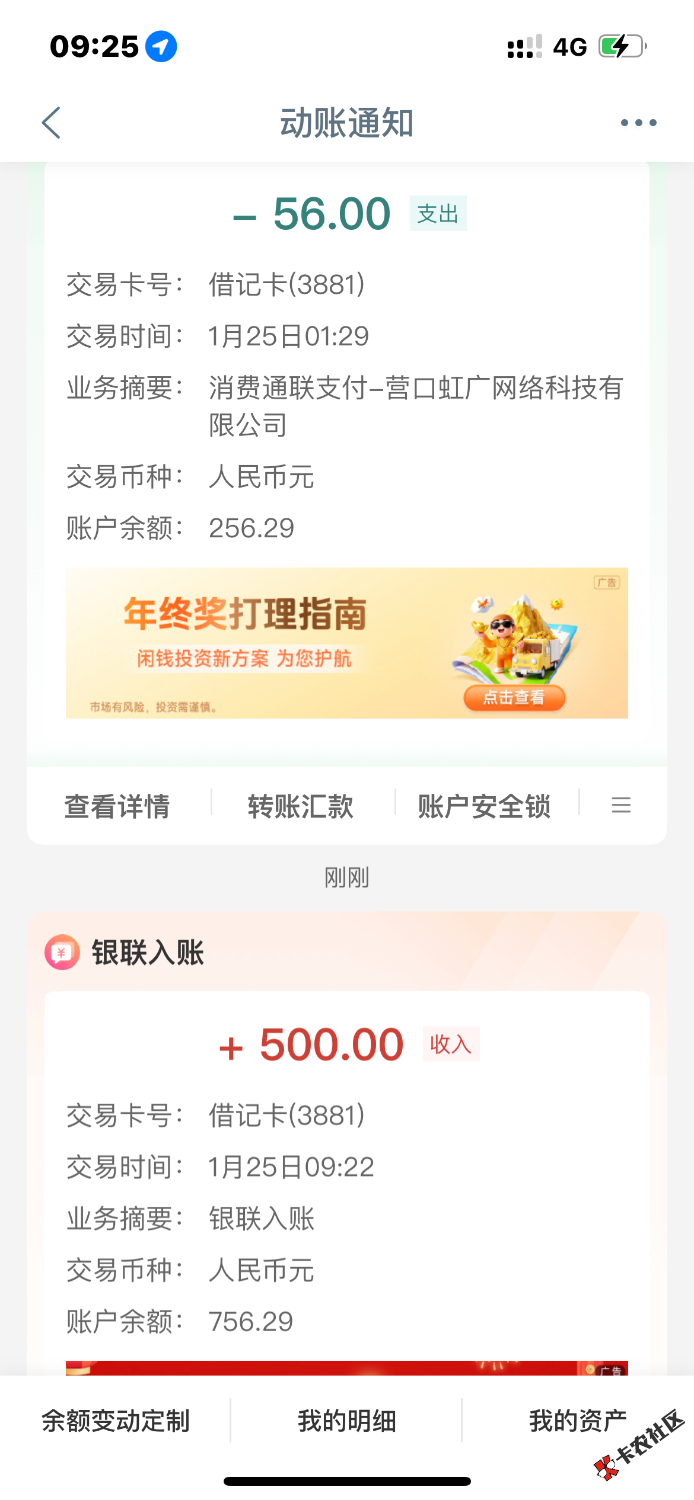
Task: Open 我的明细
Action: 346,1421
